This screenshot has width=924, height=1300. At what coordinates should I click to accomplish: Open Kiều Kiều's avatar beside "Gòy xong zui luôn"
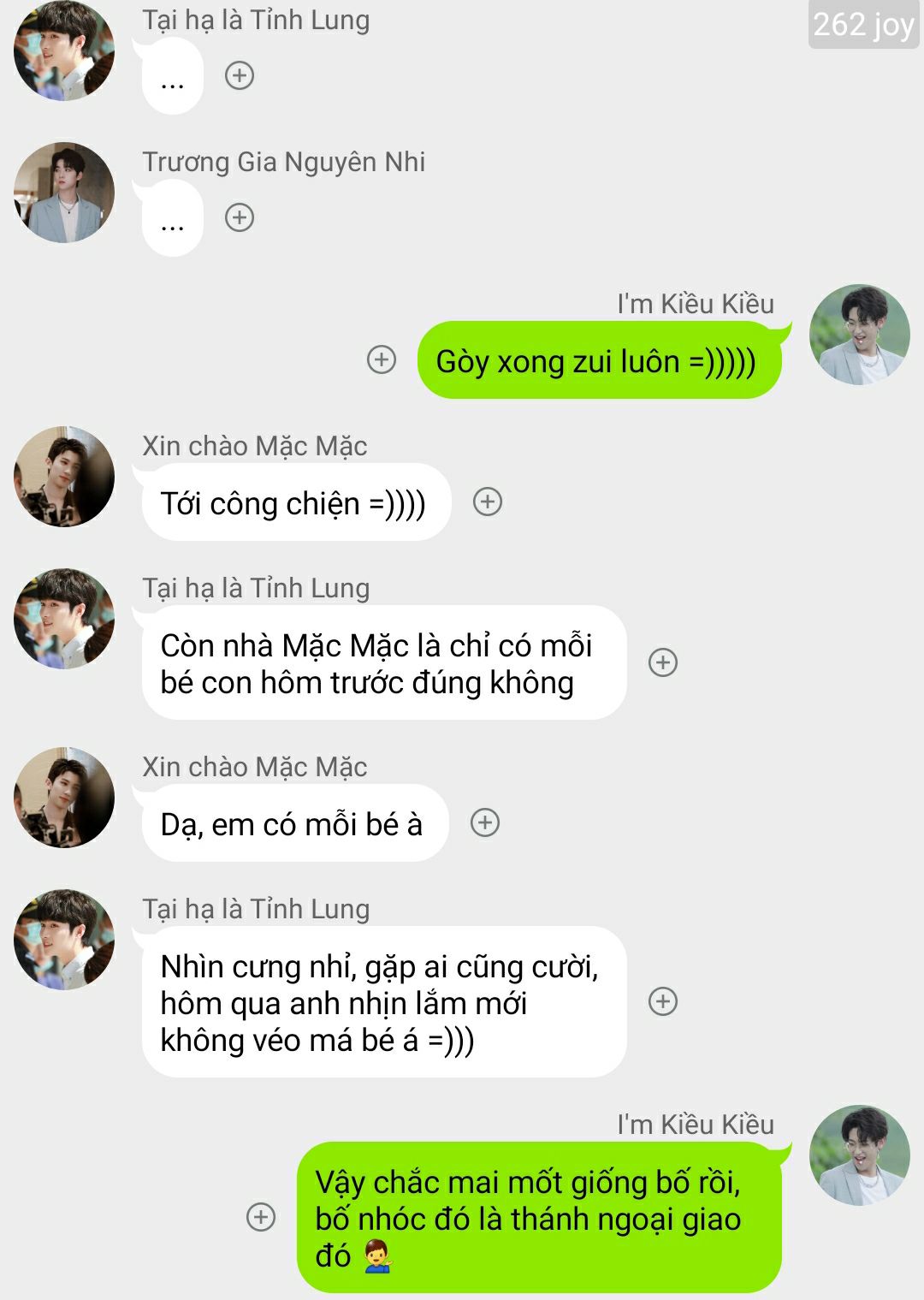[x=859, y=335]
